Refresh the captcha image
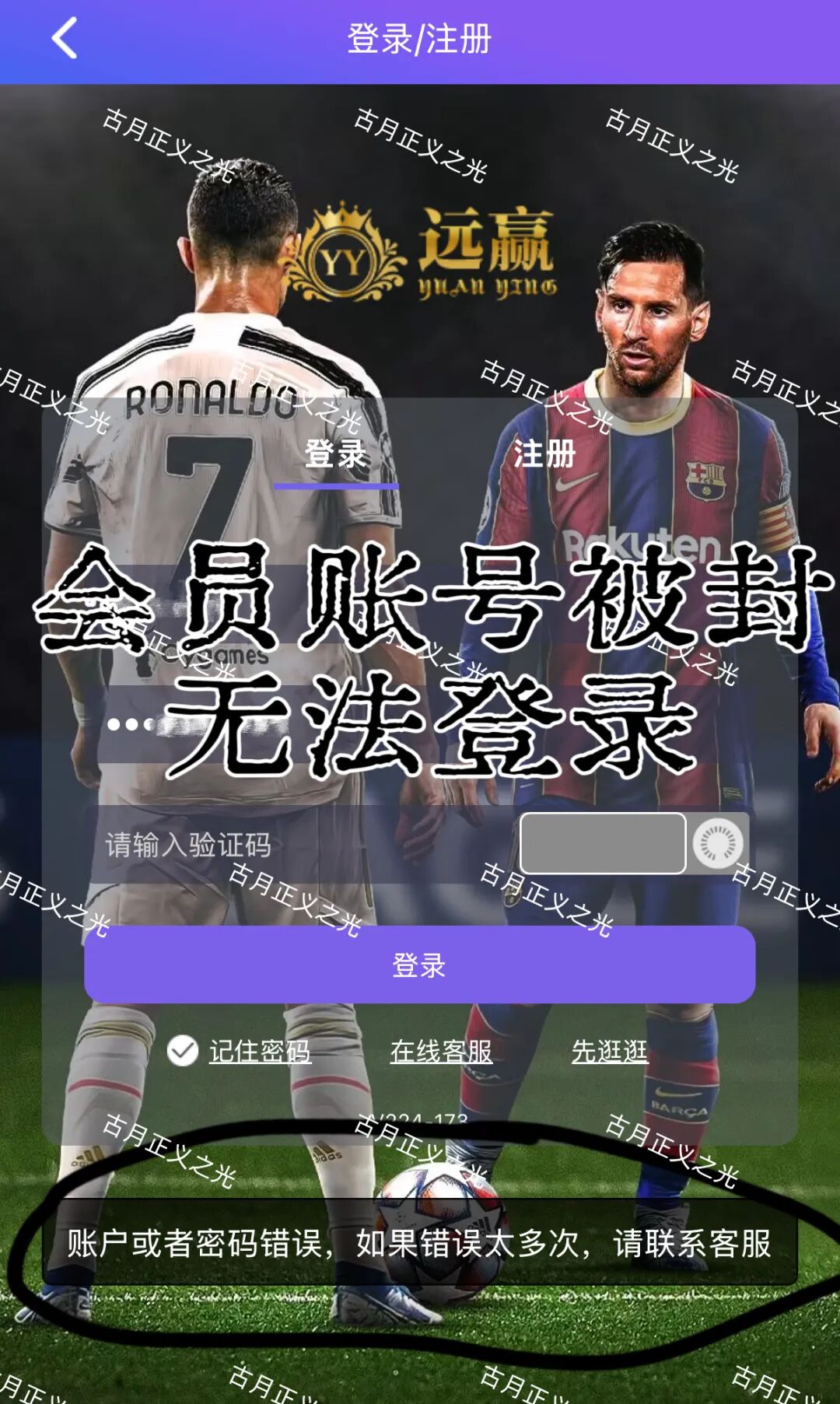This screenshot has width=840, height=1404. (718, 844)
